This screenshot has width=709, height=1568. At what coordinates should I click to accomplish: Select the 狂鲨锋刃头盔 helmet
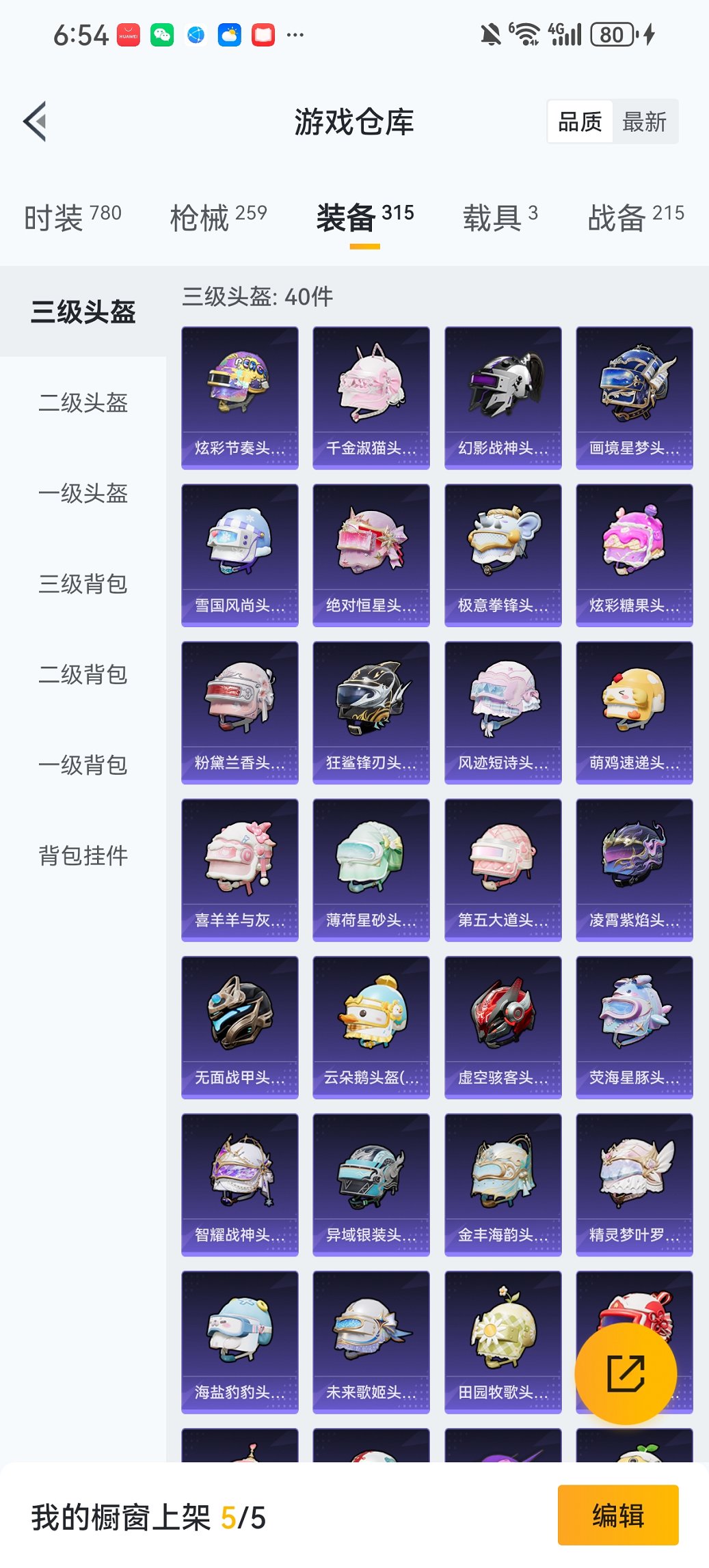[371, 711]
